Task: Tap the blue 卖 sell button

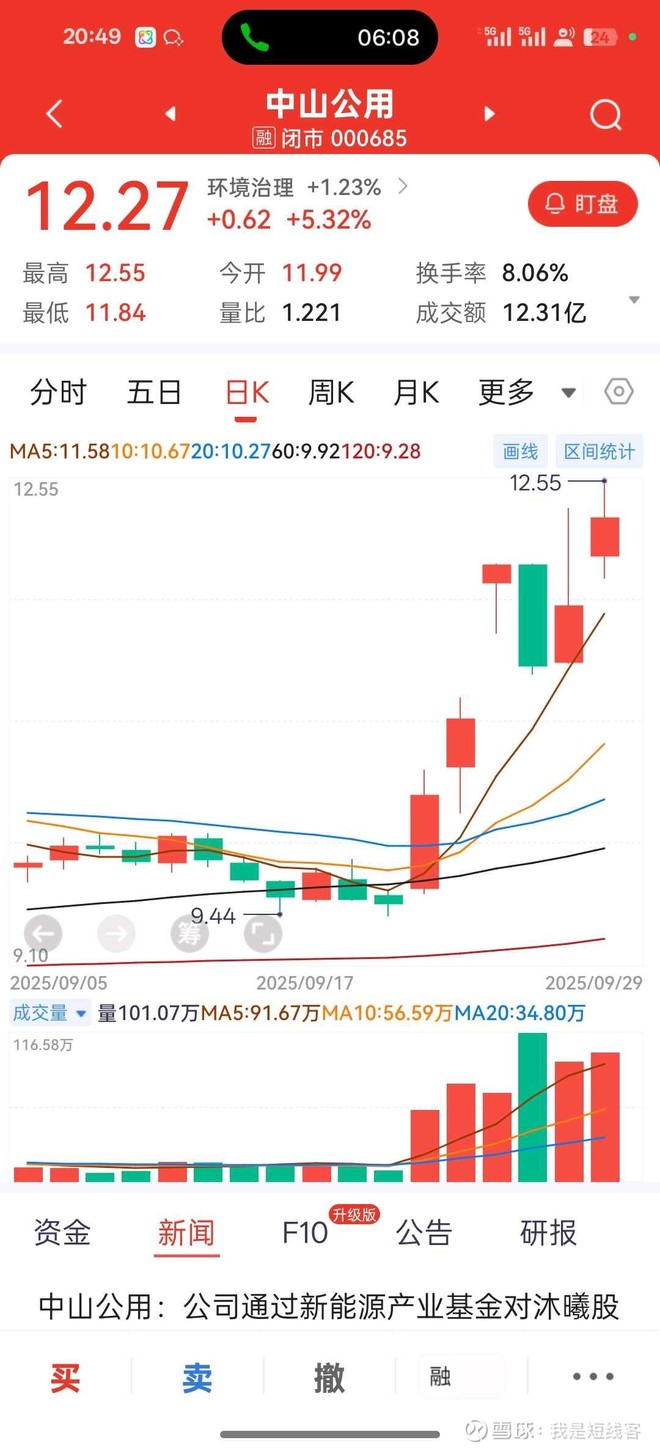Action: coord(197,1377)
